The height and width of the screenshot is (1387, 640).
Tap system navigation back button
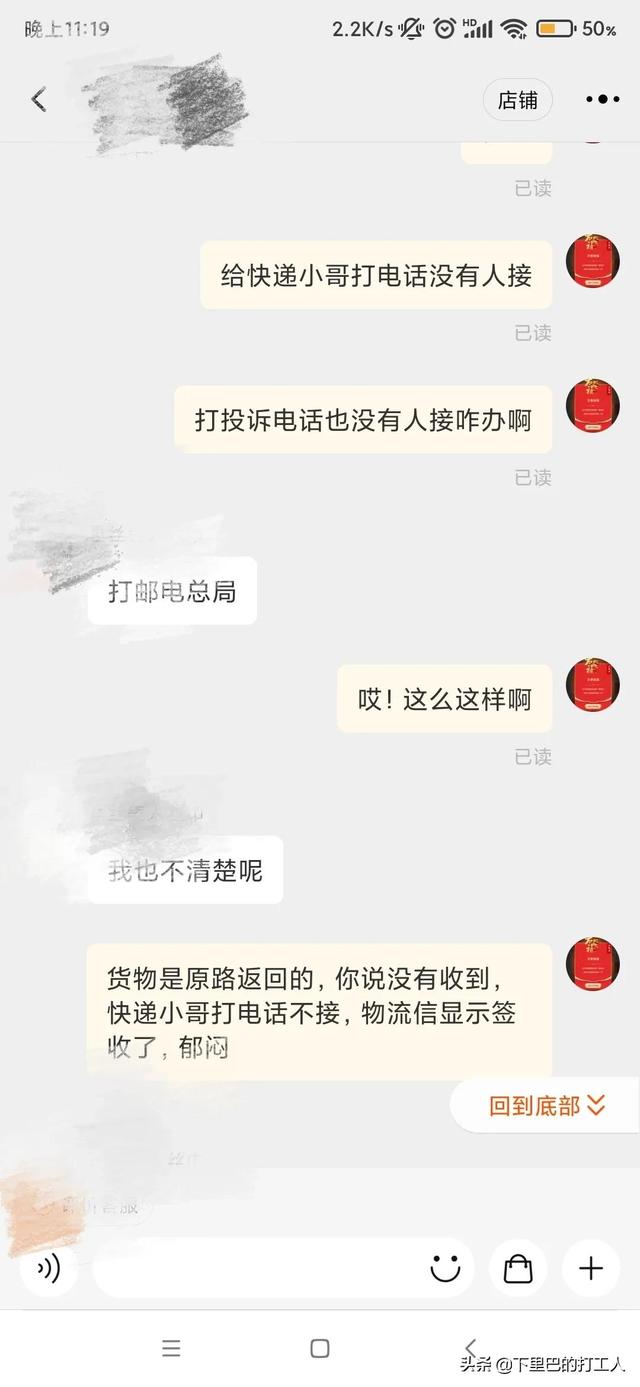click(470, 1348)
